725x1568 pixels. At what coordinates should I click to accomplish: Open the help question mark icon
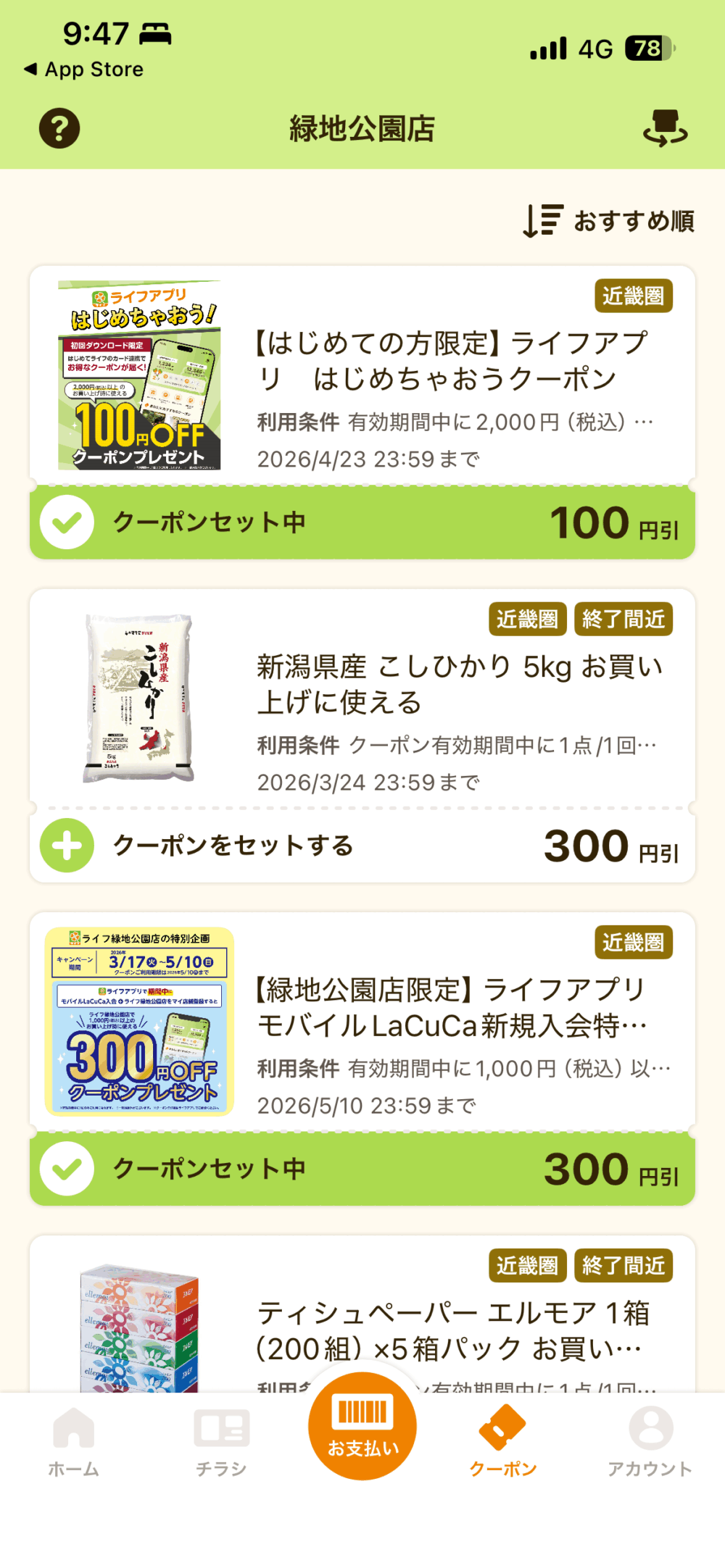[59, 128]
